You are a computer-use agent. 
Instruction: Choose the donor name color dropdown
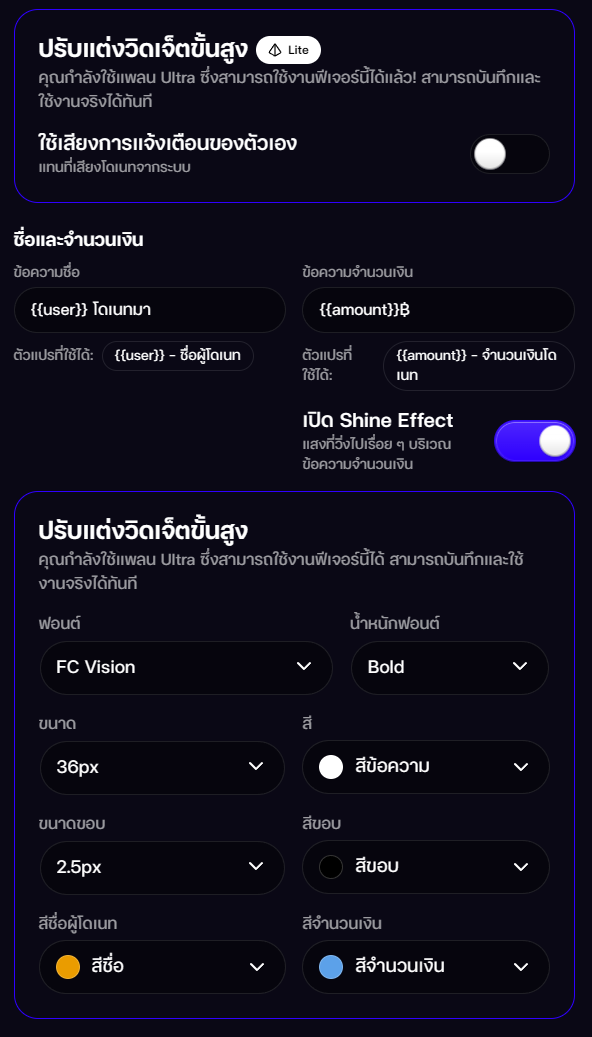pyautogui.click(x=163, y=967)
